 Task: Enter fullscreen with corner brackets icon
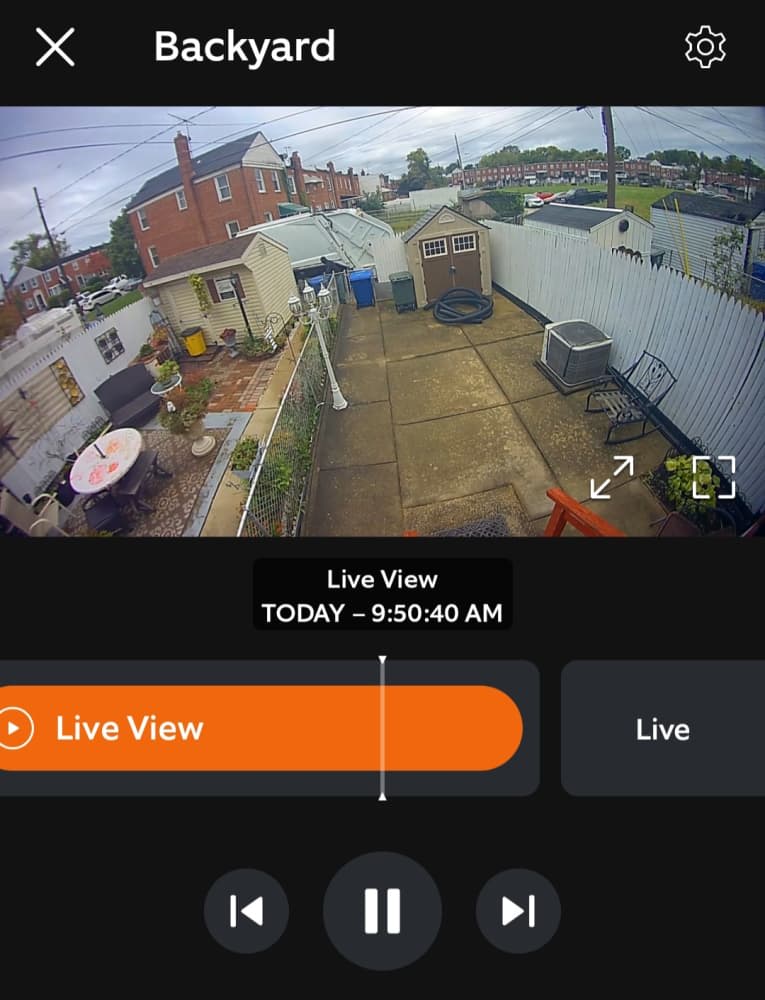[x=714, y=477]
